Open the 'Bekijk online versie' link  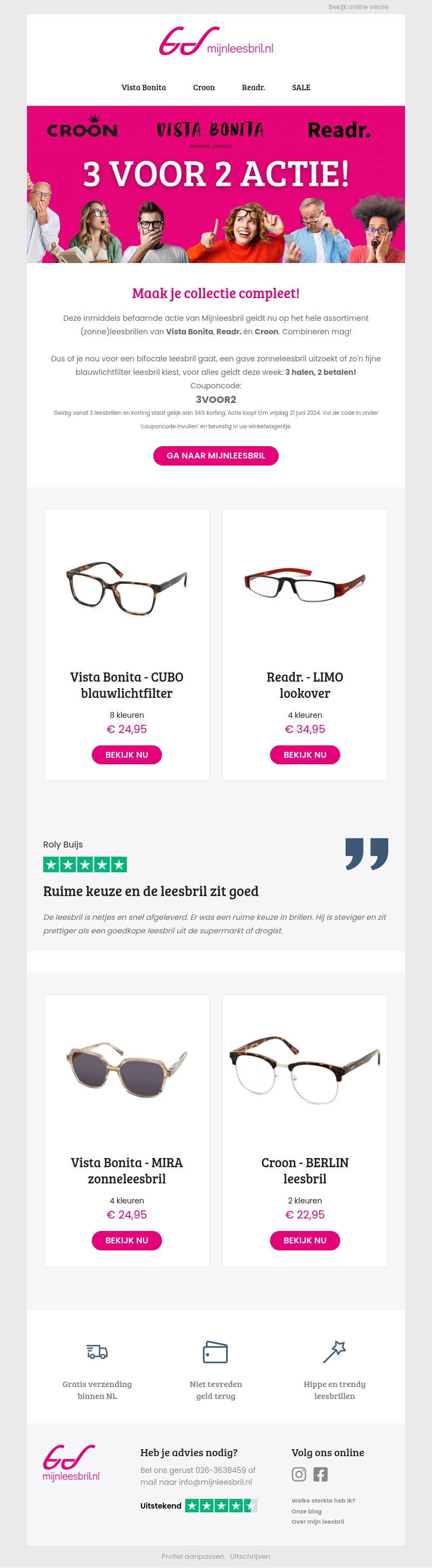[x=358, y=6]
